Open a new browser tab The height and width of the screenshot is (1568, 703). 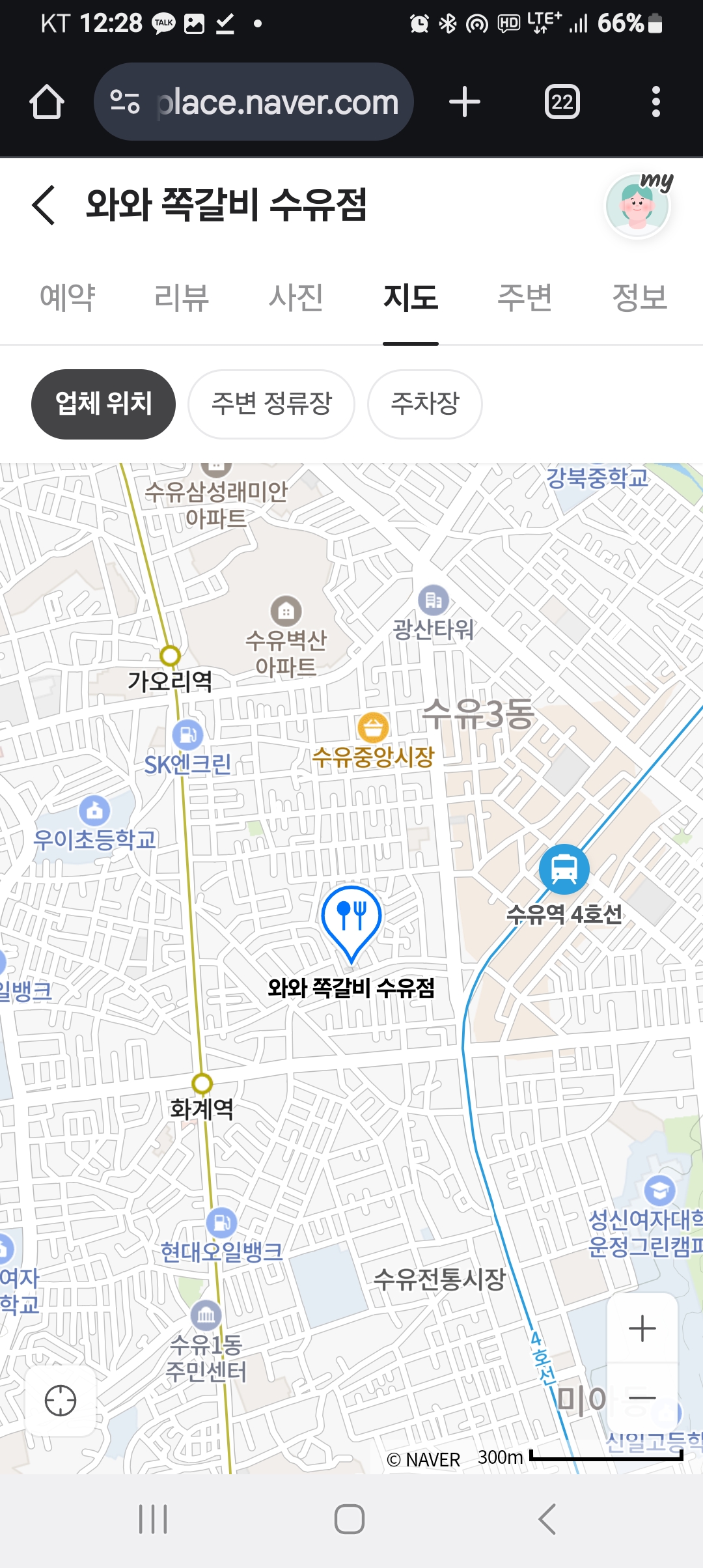point(465,102)
